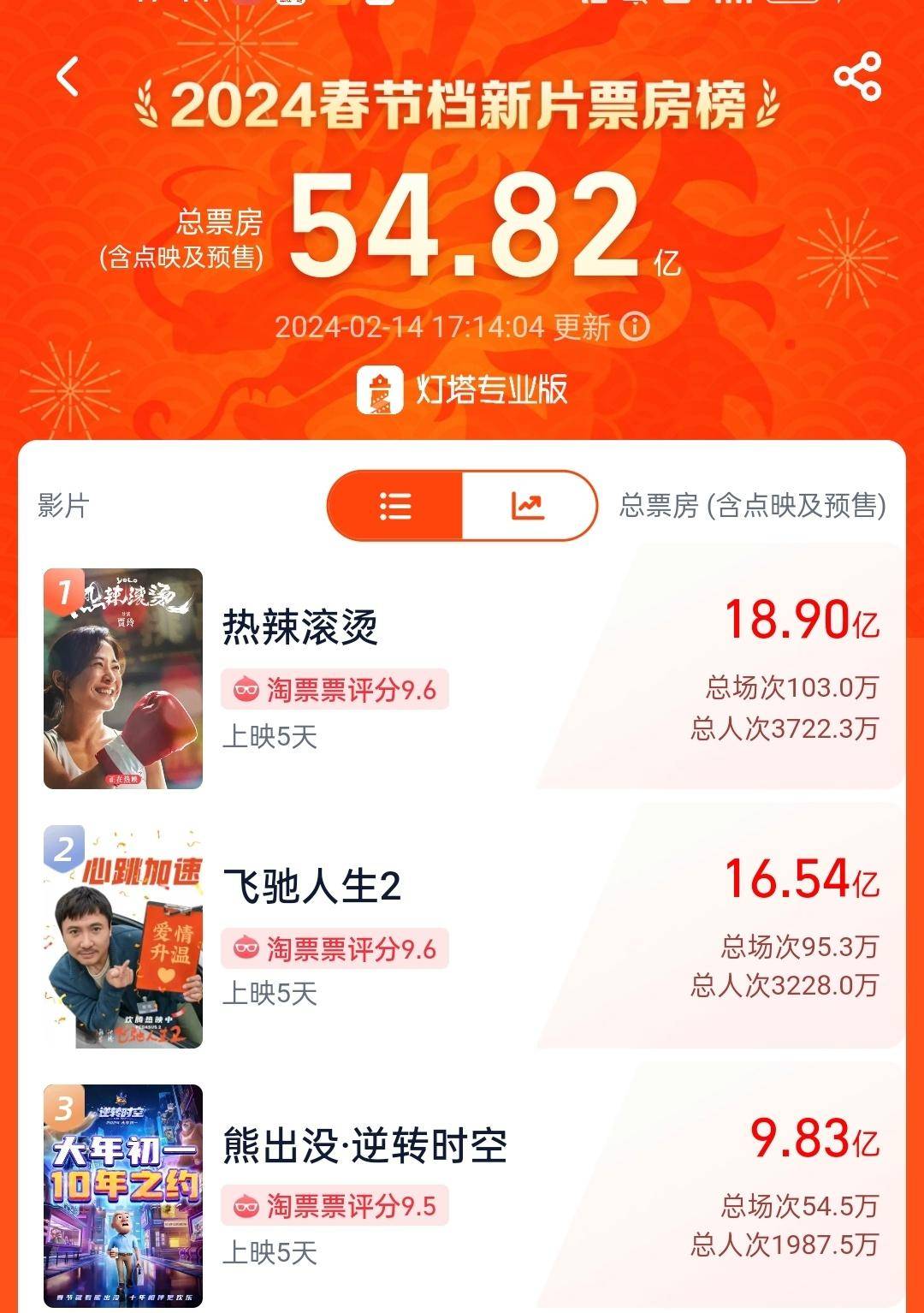The image size is (924, 1313).
Task: Select the list view icon
Action: pos(398,505)
